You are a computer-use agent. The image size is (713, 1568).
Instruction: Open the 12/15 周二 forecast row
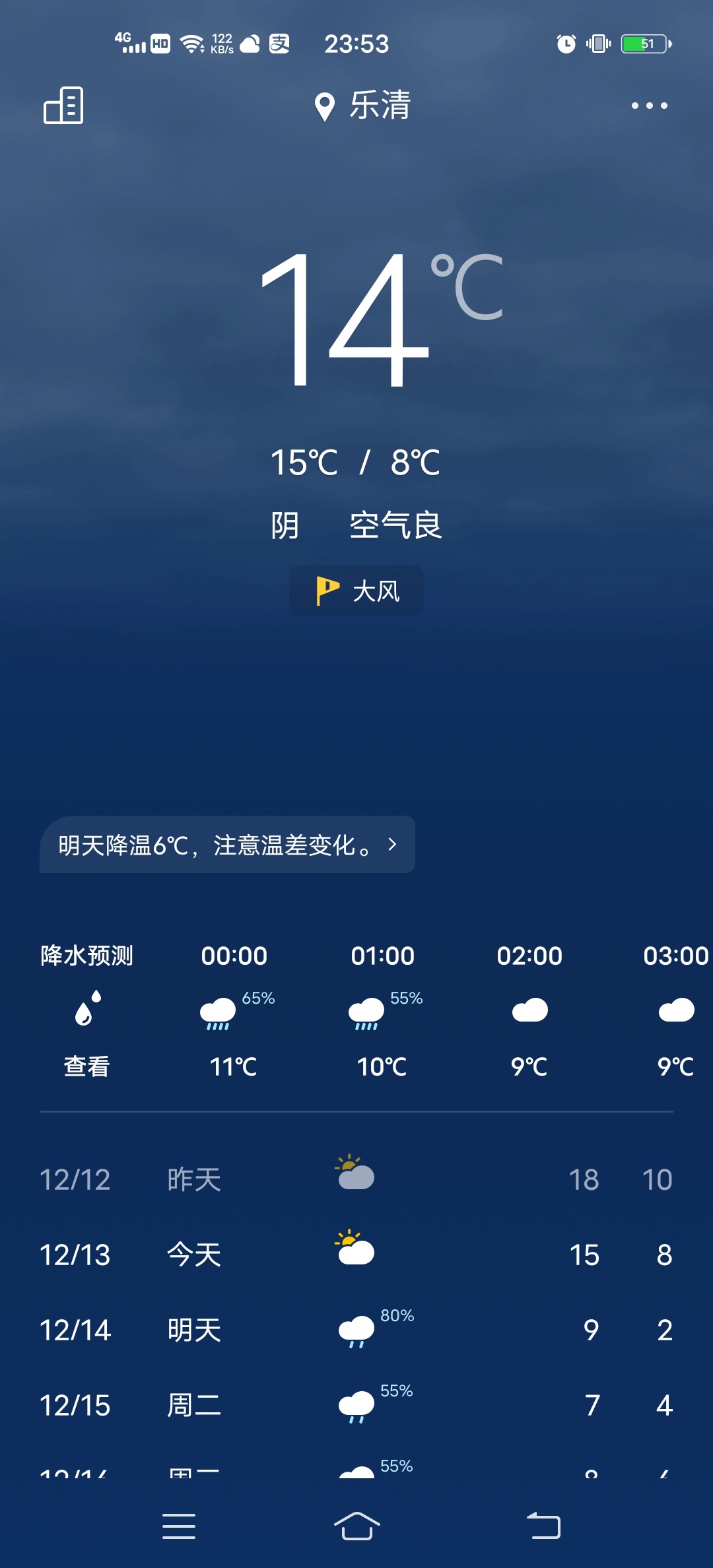[356, 1405]
